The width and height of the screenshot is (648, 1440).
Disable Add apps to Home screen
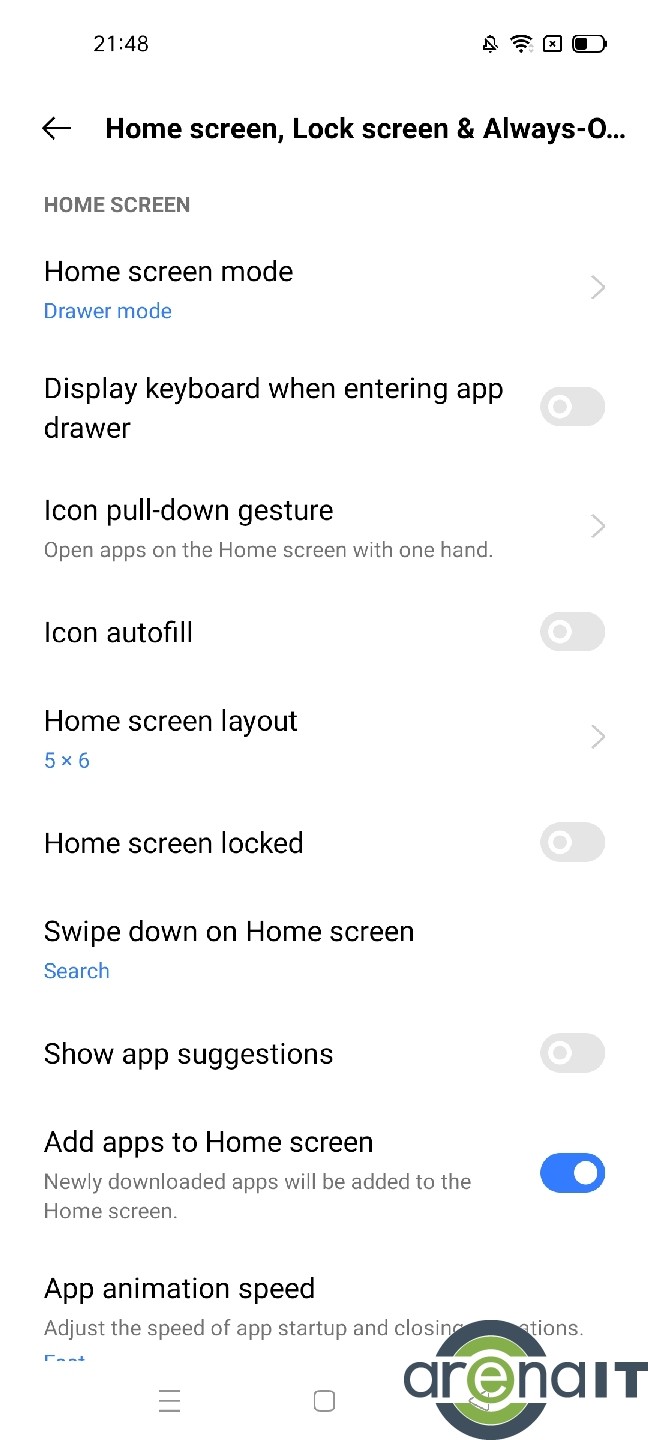tap(572, 1173)
